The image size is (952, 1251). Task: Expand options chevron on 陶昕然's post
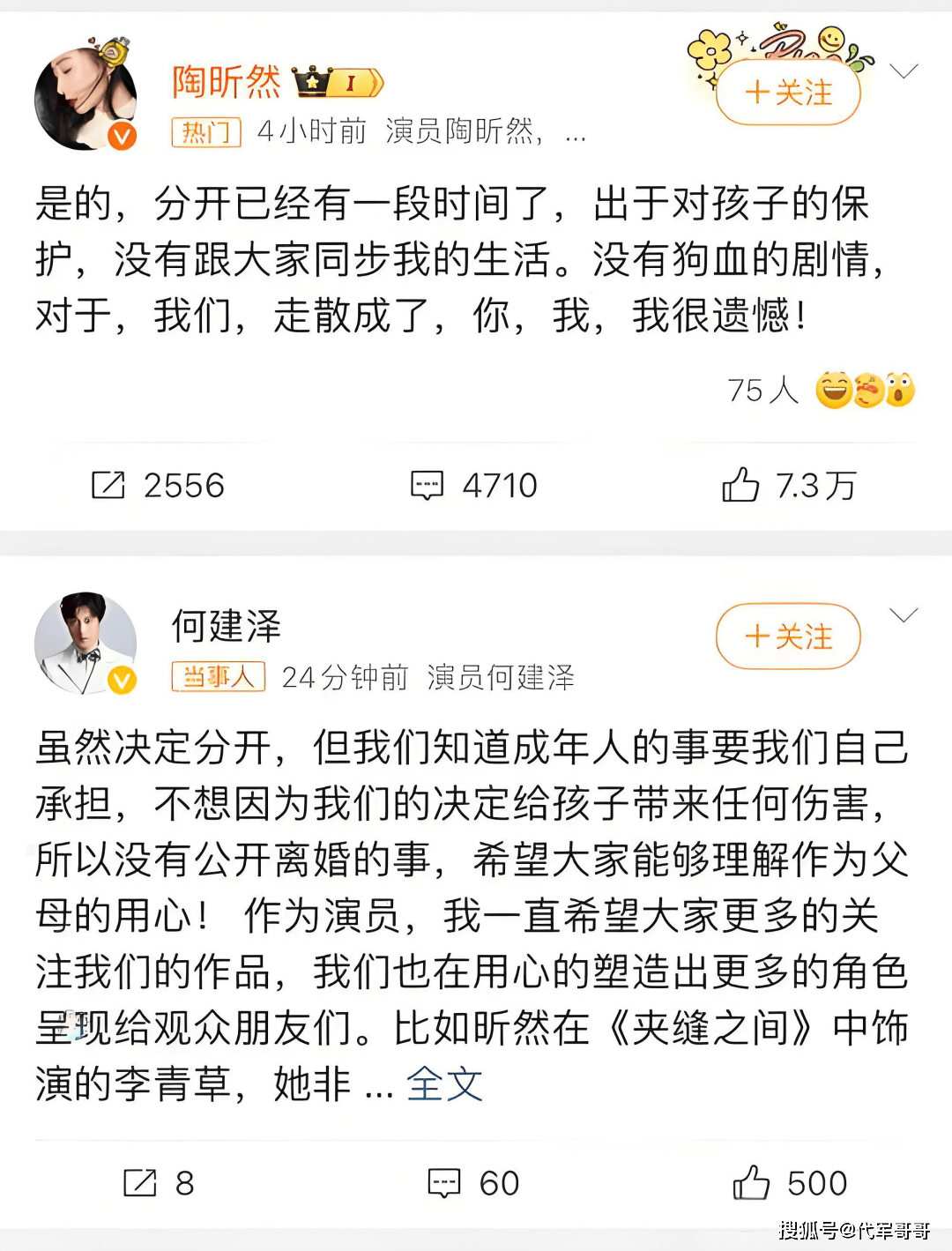click(904, 71)
